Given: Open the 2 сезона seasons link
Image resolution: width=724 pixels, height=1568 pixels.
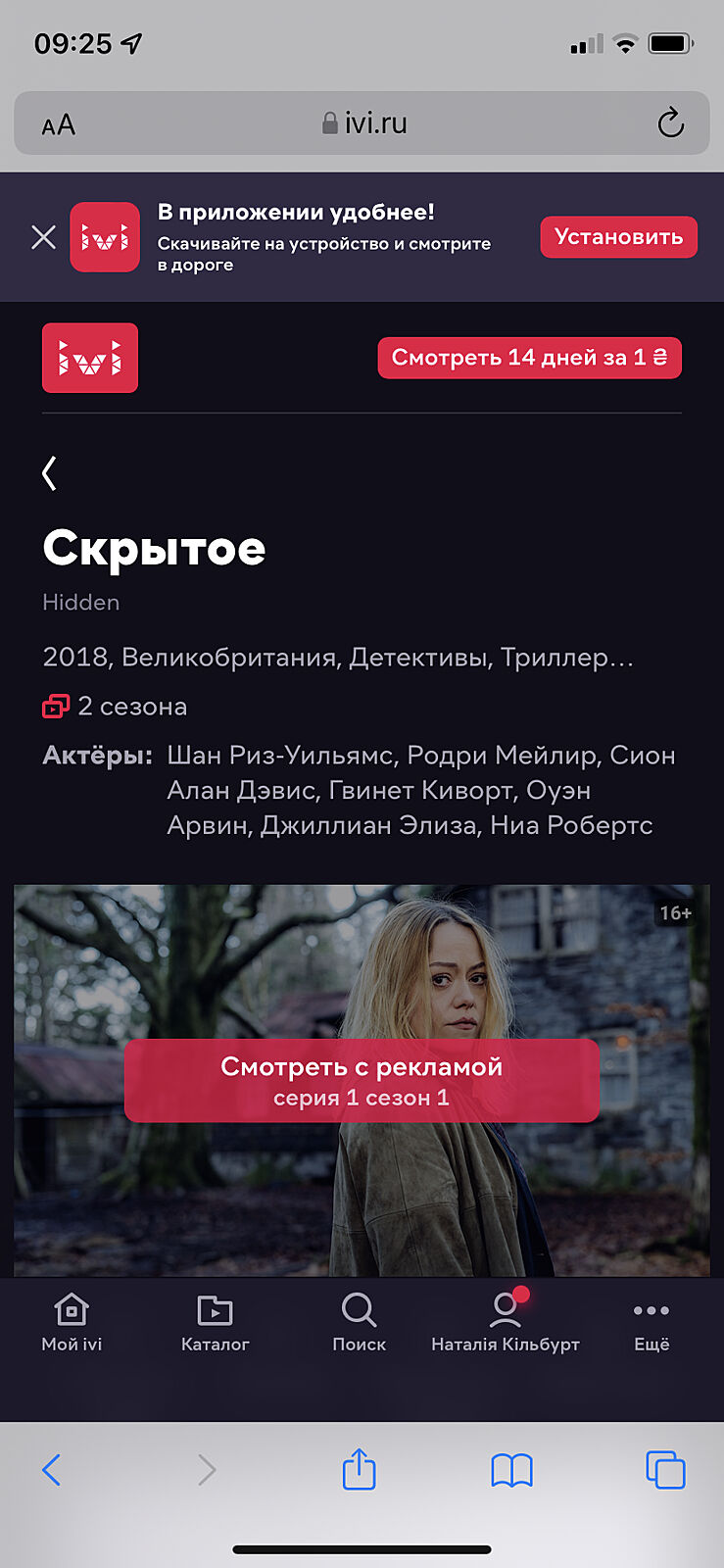Looking at the screenshot, I should [x=116, y=707].
